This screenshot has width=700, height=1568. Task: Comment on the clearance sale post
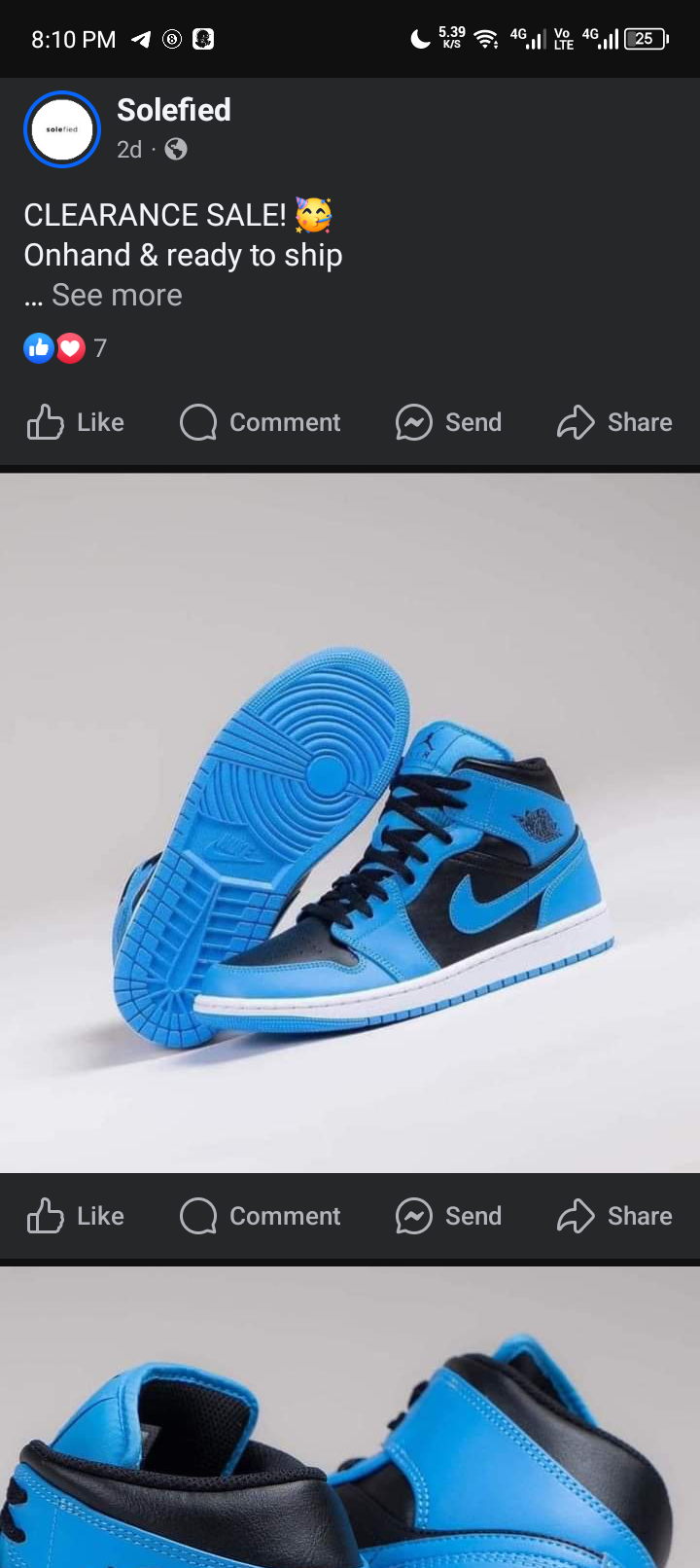261,422
